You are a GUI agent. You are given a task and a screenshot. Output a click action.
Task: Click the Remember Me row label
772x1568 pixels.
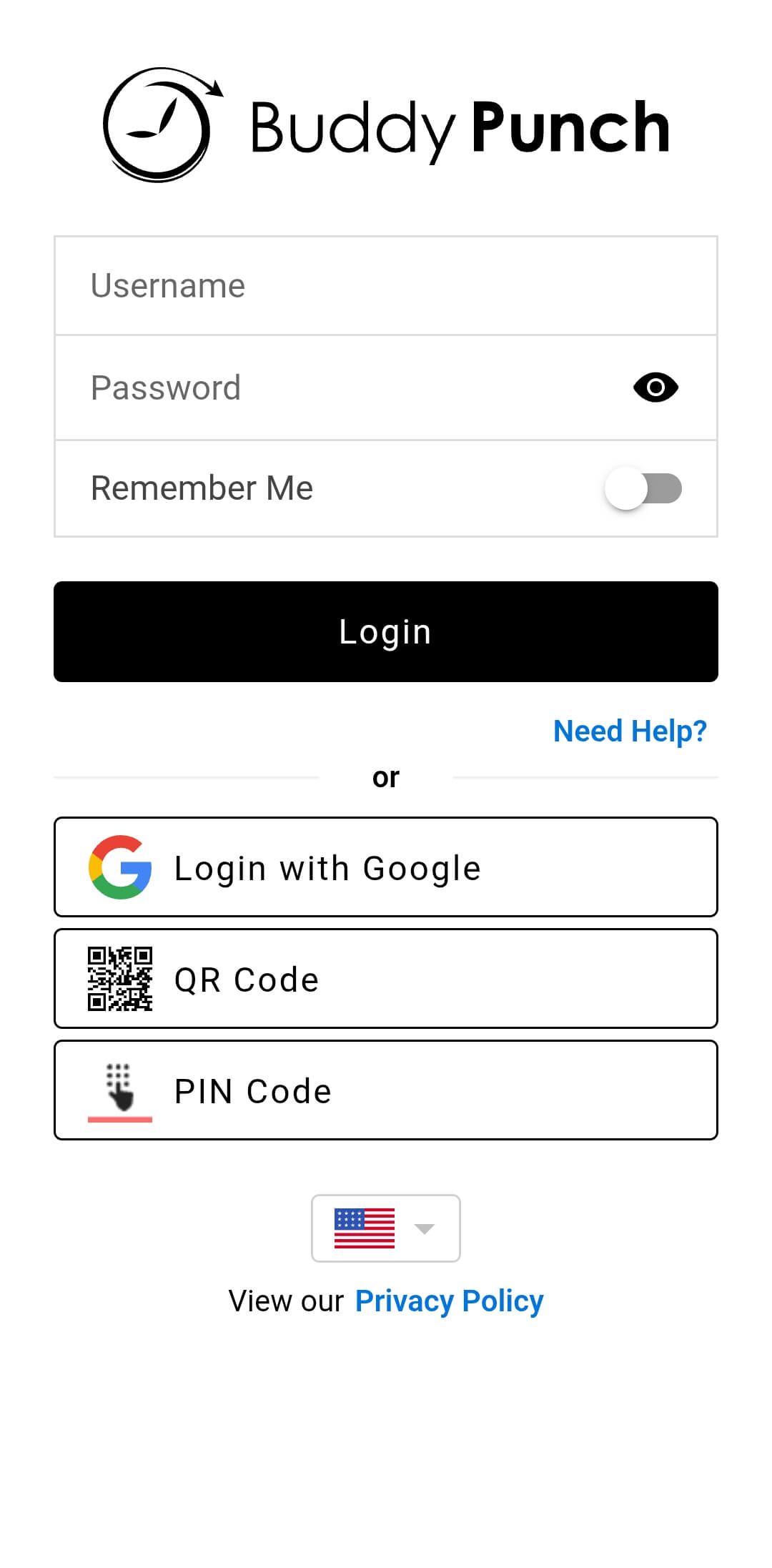(x=202, y=487)
